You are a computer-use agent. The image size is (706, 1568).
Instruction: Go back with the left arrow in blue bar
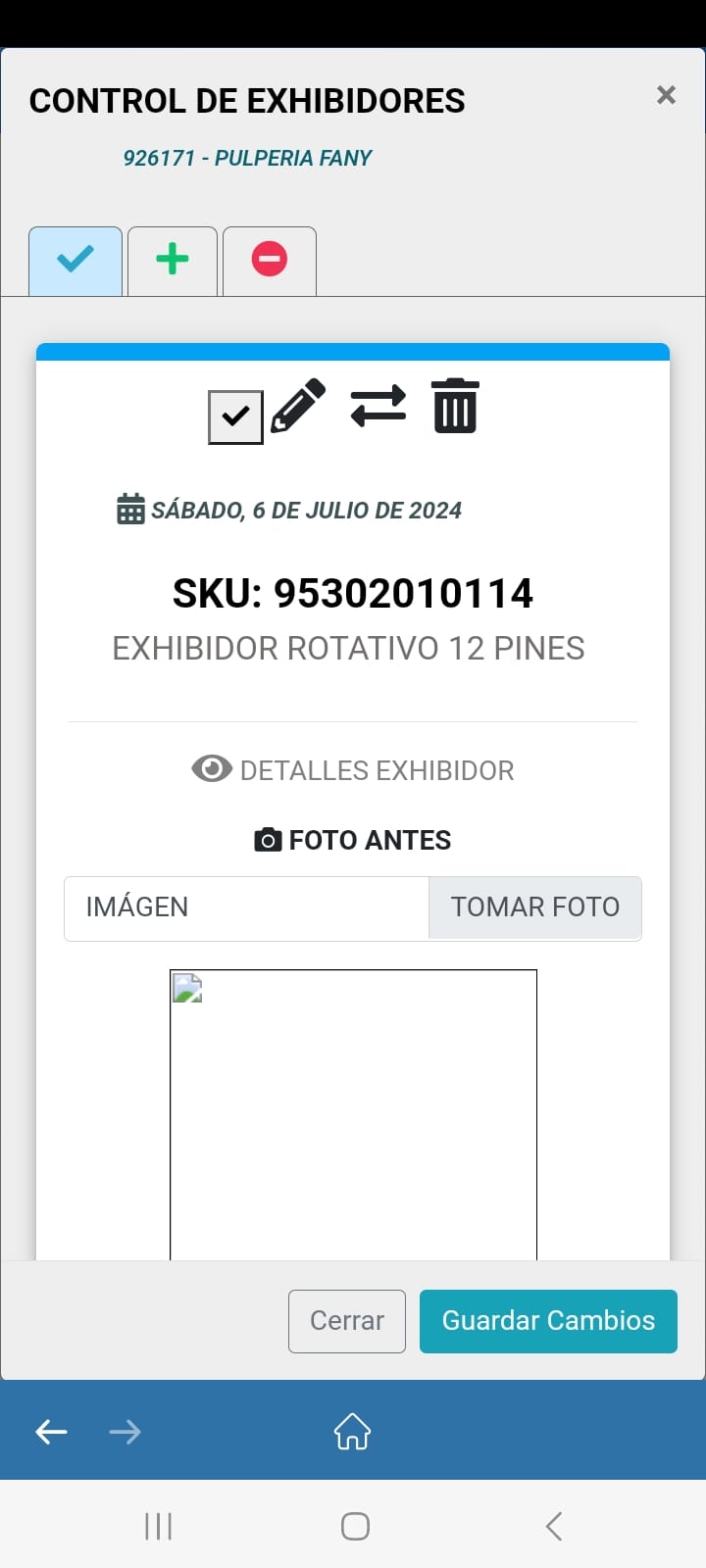tap(51, 1433)
